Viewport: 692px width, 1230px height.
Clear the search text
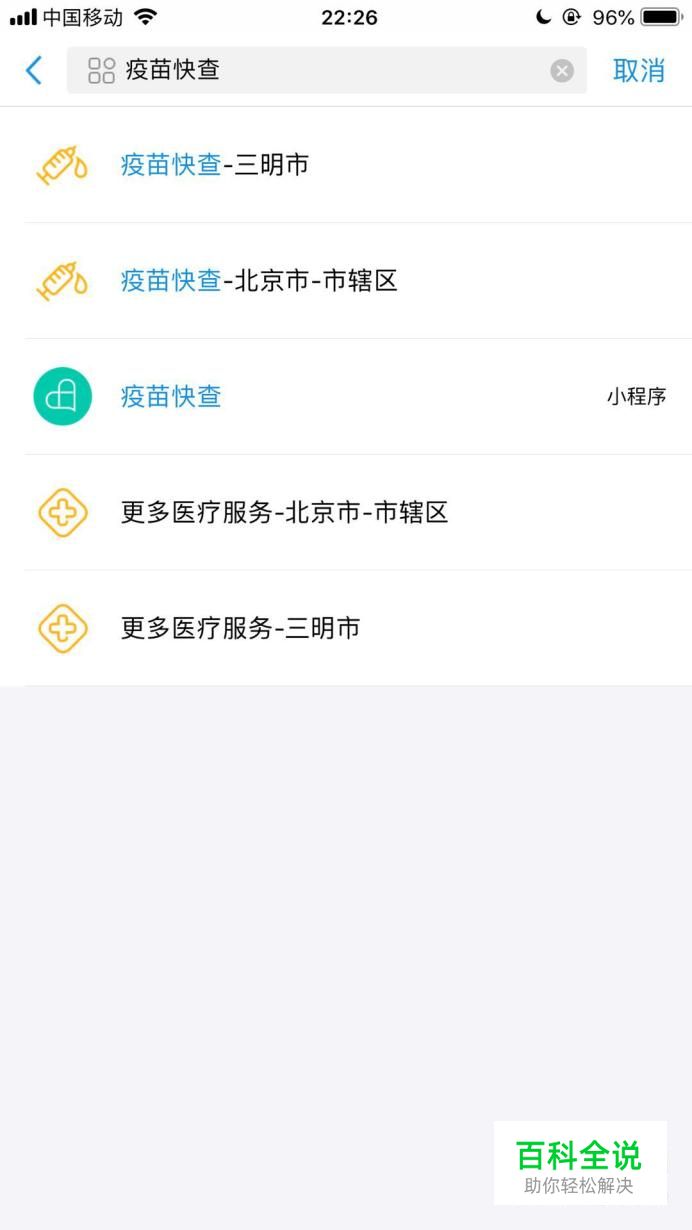[562, 70]
